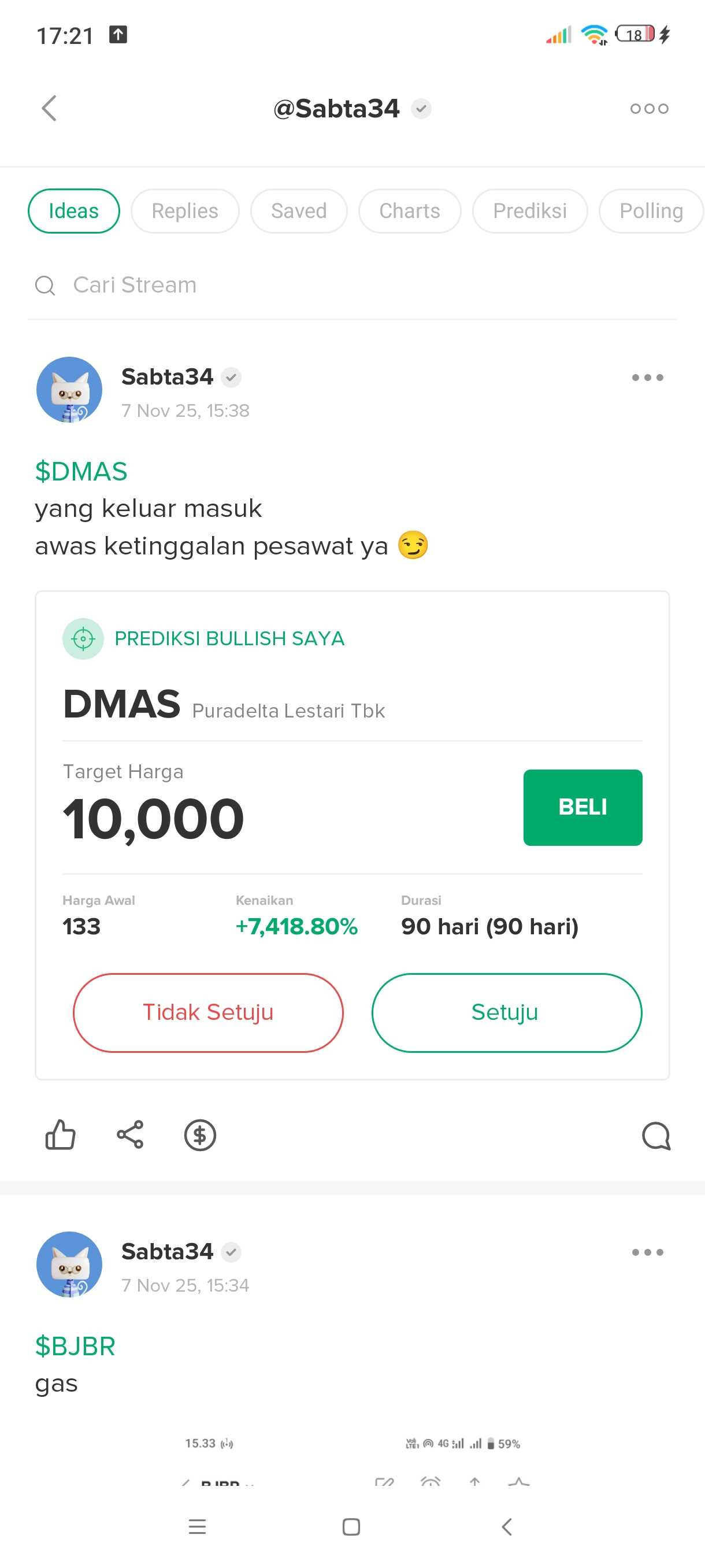Tap the Cari Stream search field
Image resolution: width=705 pixels, height=1568 pixels.
coord(243,285)
